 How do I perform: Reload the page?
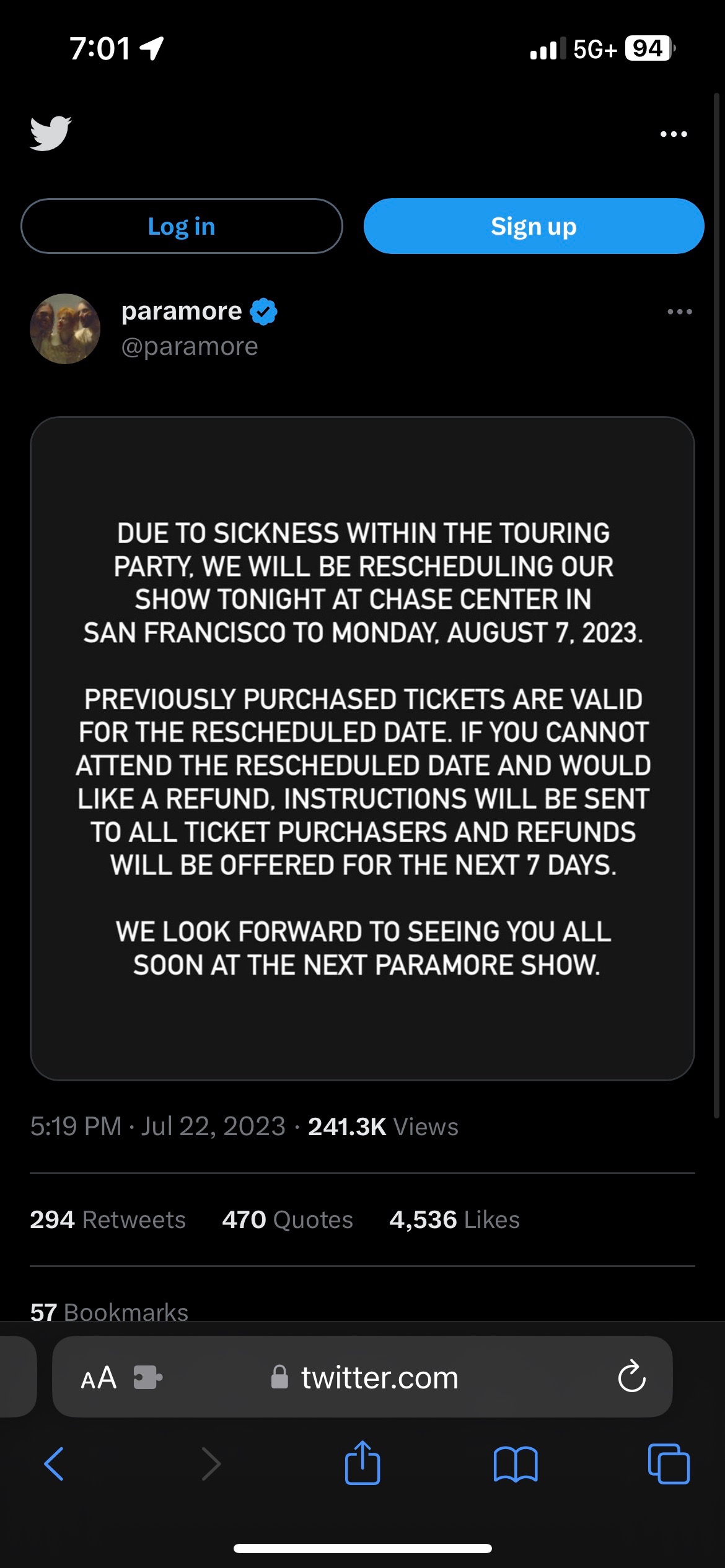[x=631, y=1377]
